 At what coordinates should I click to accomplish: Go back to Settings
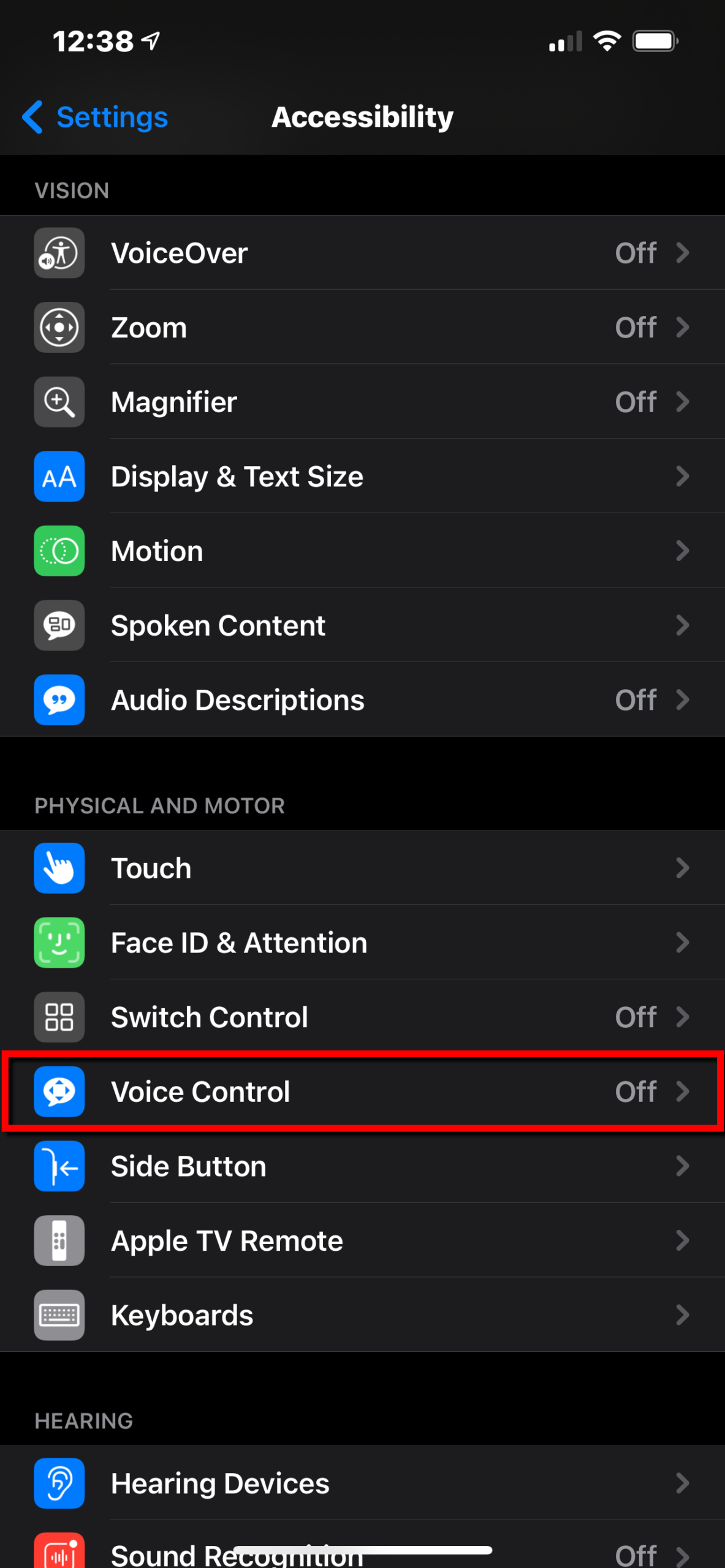click(x=95, y=117)
